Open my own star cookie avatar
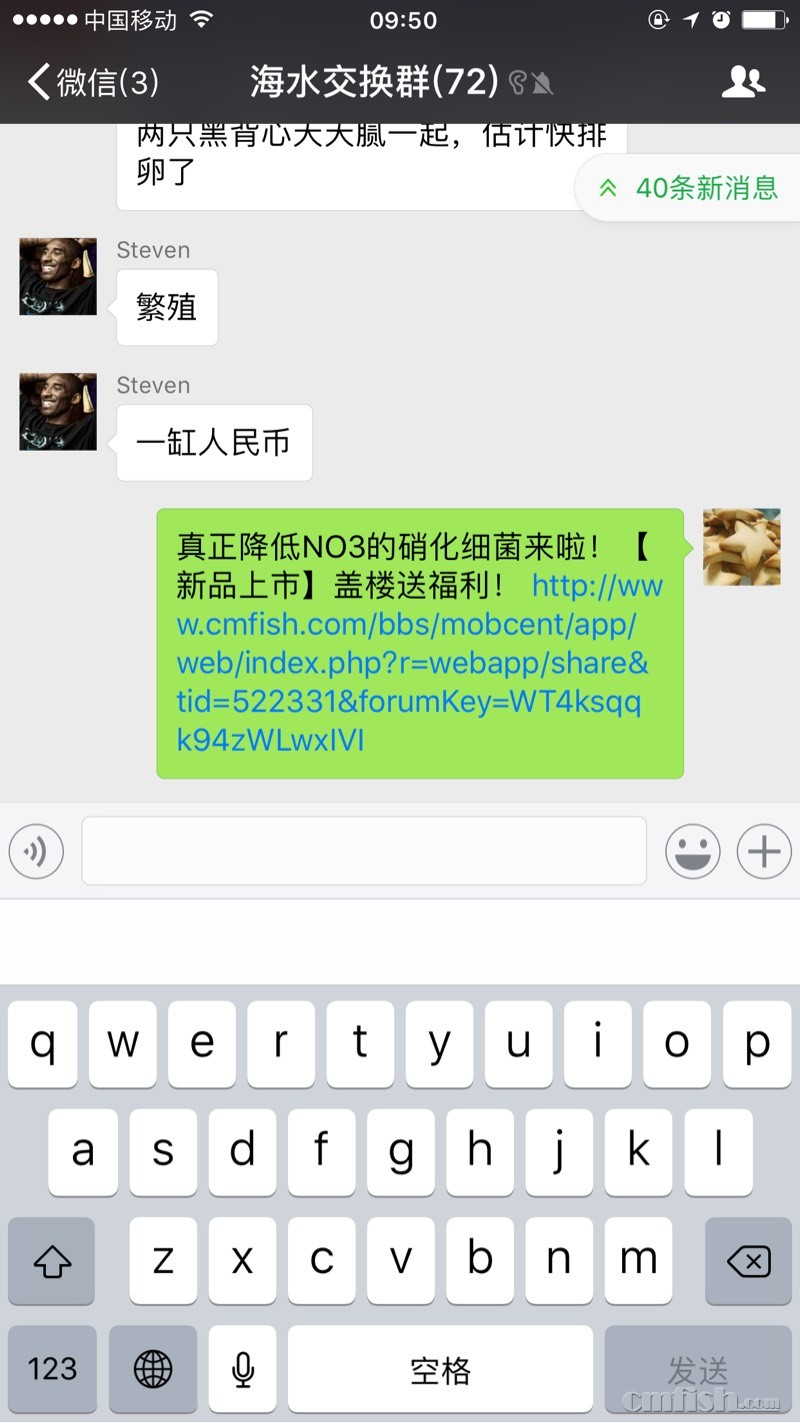The image size is (800, 1423). point(741,547)
